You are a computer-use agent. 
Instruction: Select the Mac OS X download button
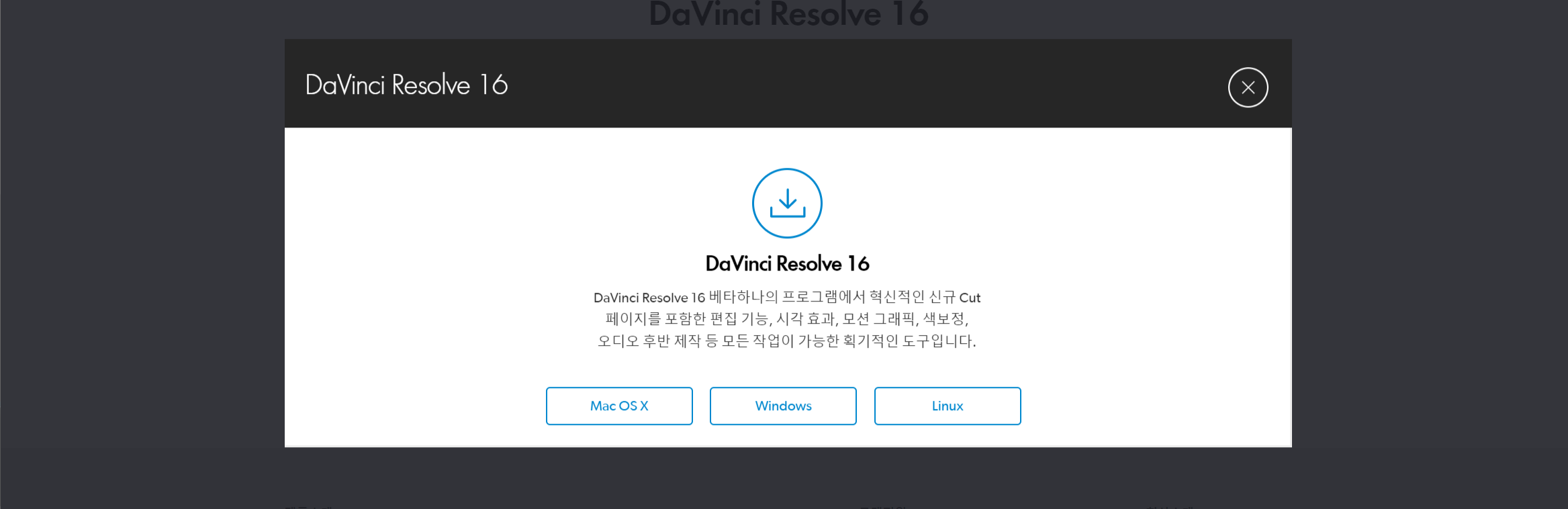pyautogui.click(x=619, y=406)
